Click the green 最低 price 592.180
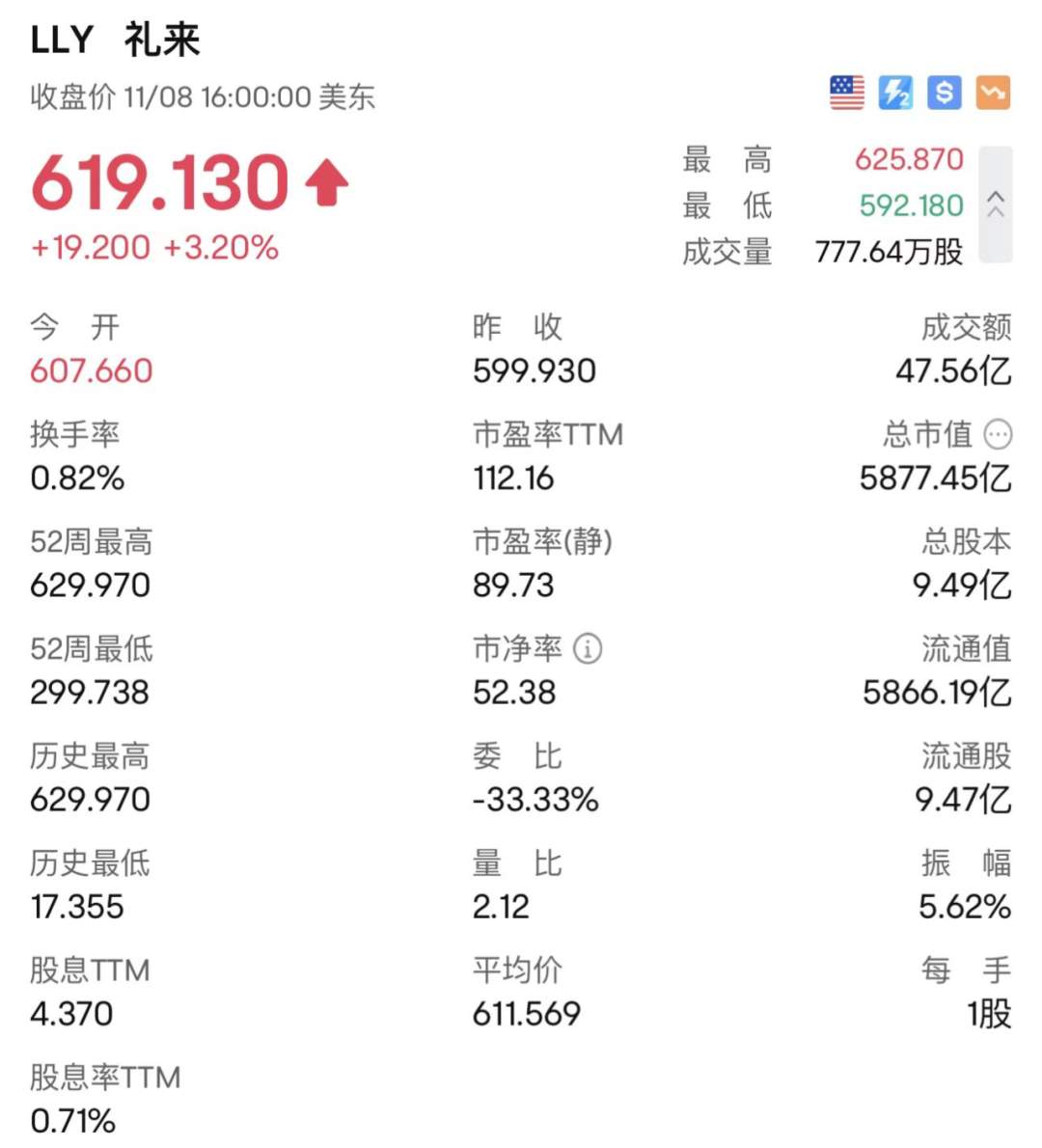Screen dimensions: 1042x1148 tap(910, 205)
